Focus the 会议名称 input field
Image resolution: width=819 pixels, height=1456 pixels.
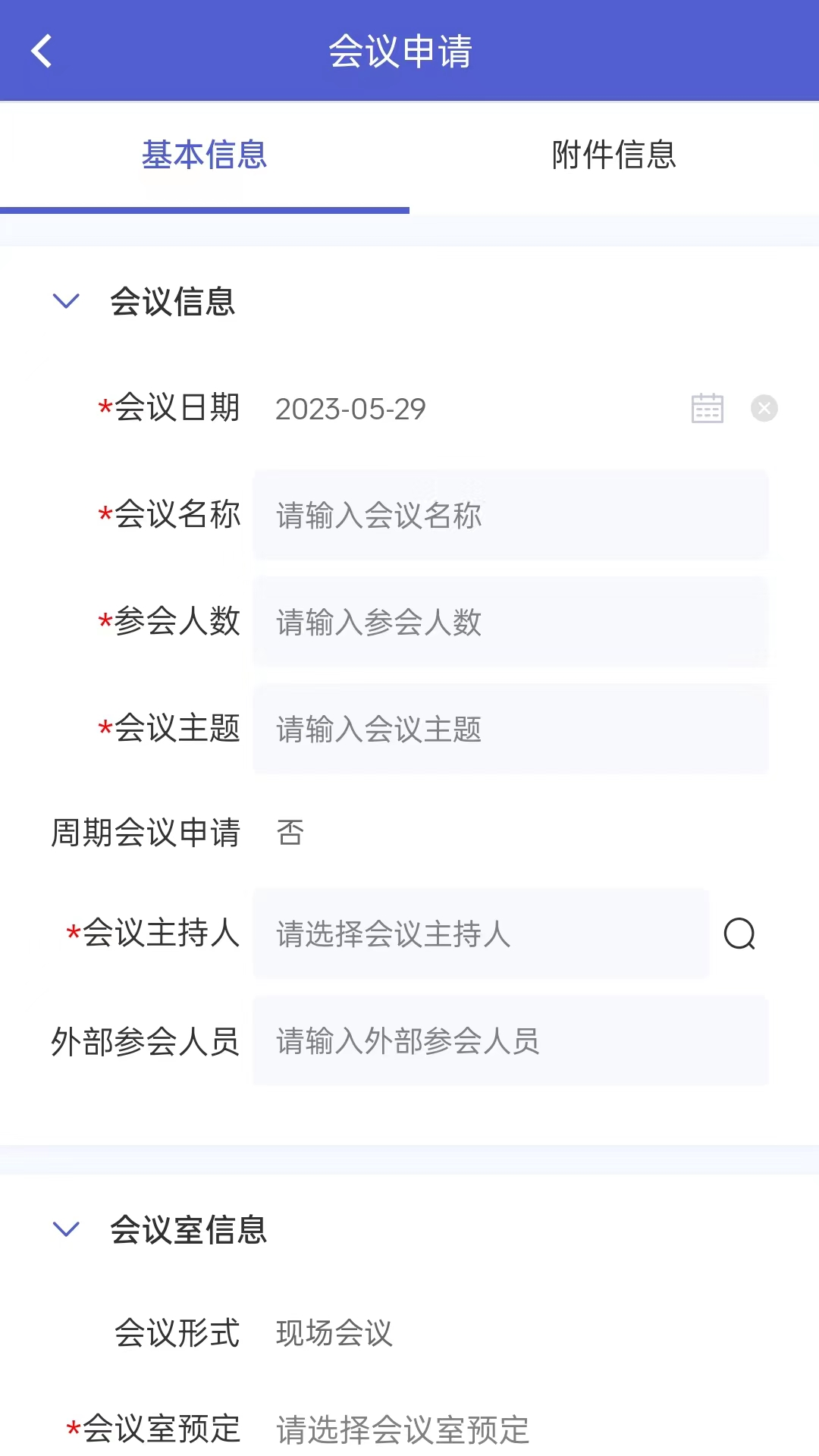(x=510, y=516)
